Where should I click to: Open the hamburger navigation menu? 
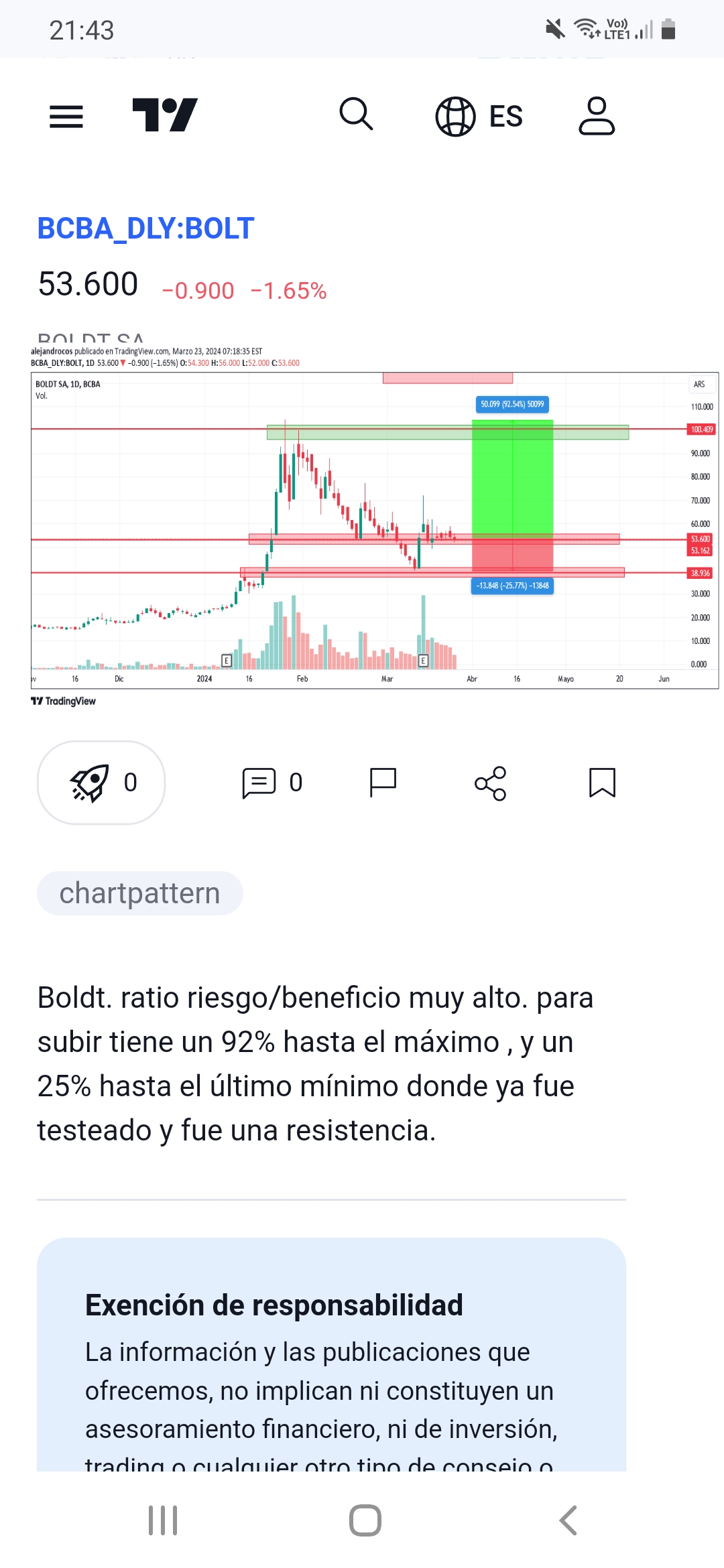66,117
